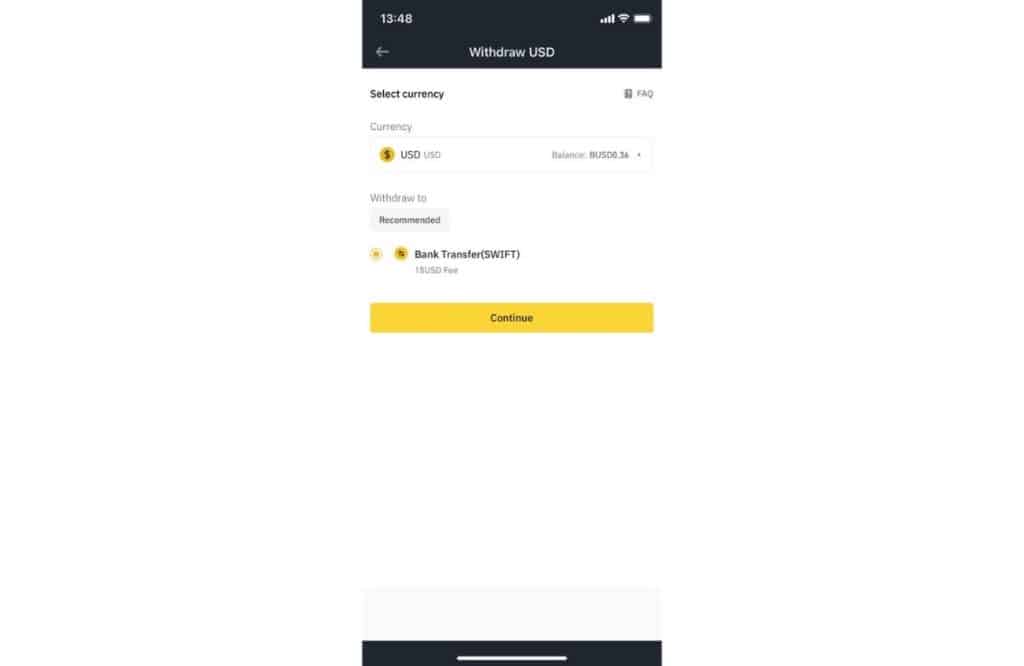This screenshot has width=1024, height=666.
Task: Tap the yellow Continue button
Action: pyautogui.click(x=511, y=318)
